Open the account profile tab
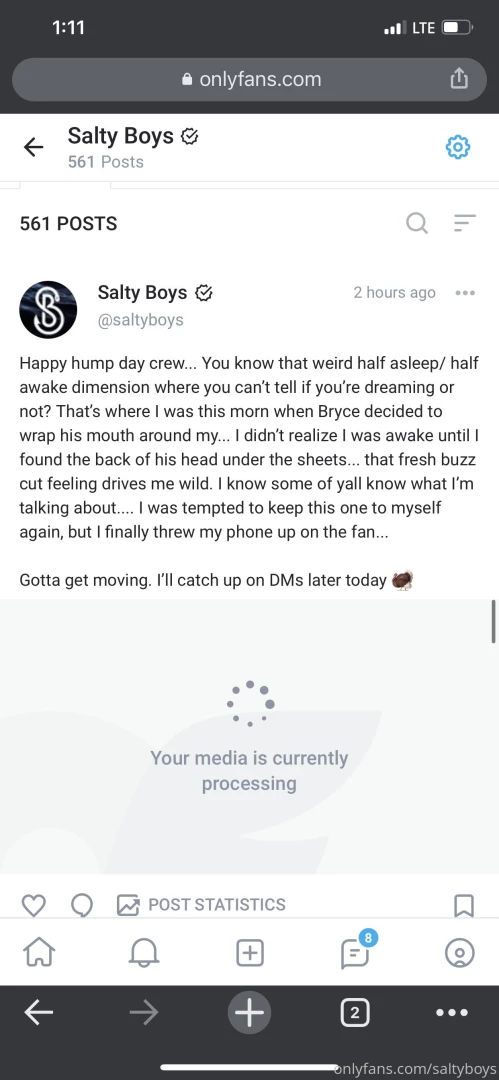Screen dimensions: 499x1080 click(459, 953)
